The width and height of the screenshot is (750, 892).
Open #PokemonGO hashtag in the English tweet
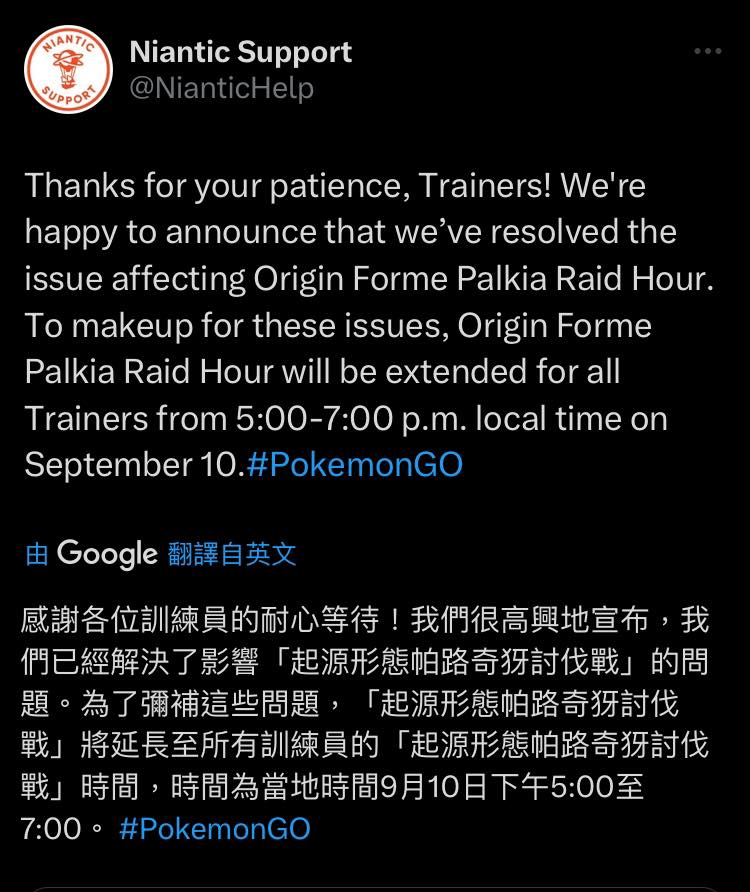[354, 466]
